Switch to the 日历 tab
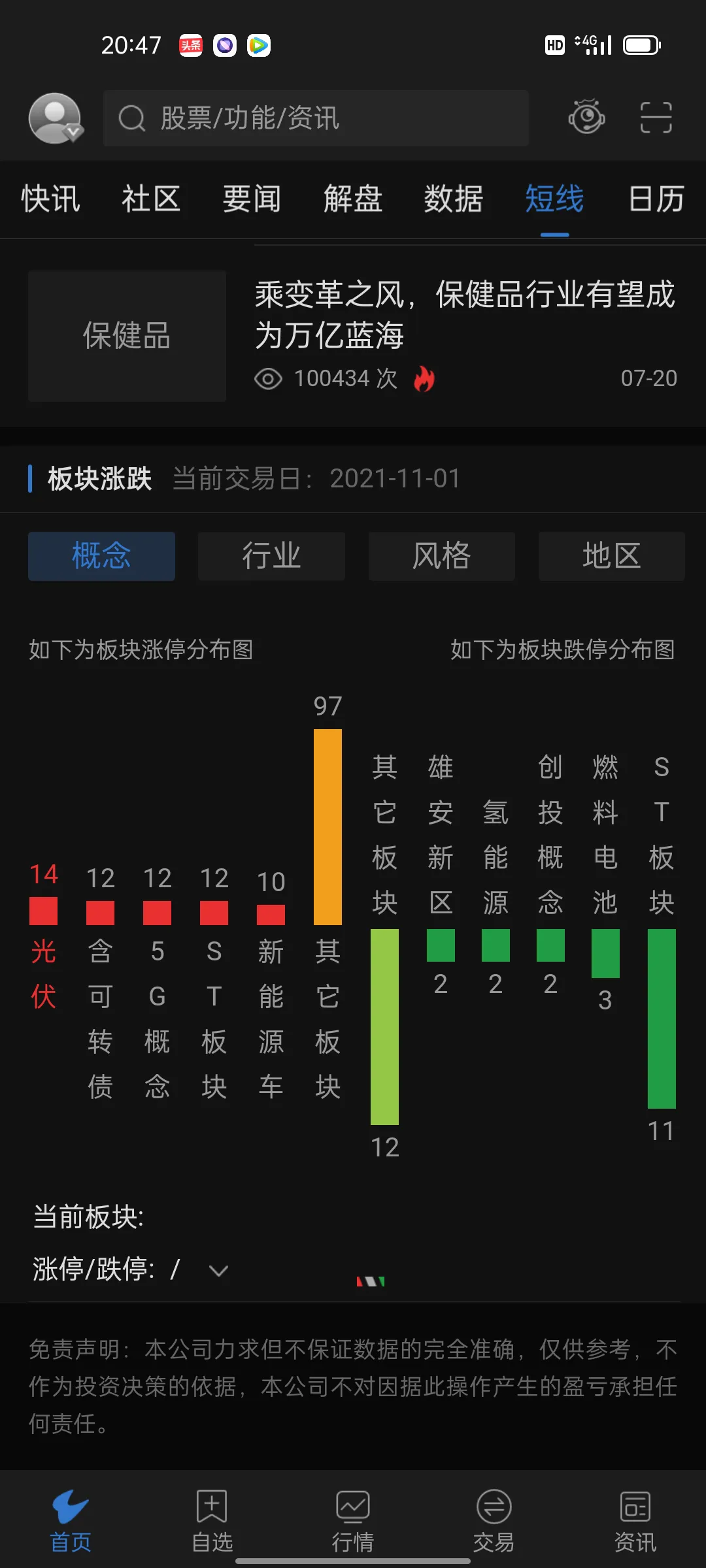The width and height of the screenshot is (706, 1568). click(656, 199)
